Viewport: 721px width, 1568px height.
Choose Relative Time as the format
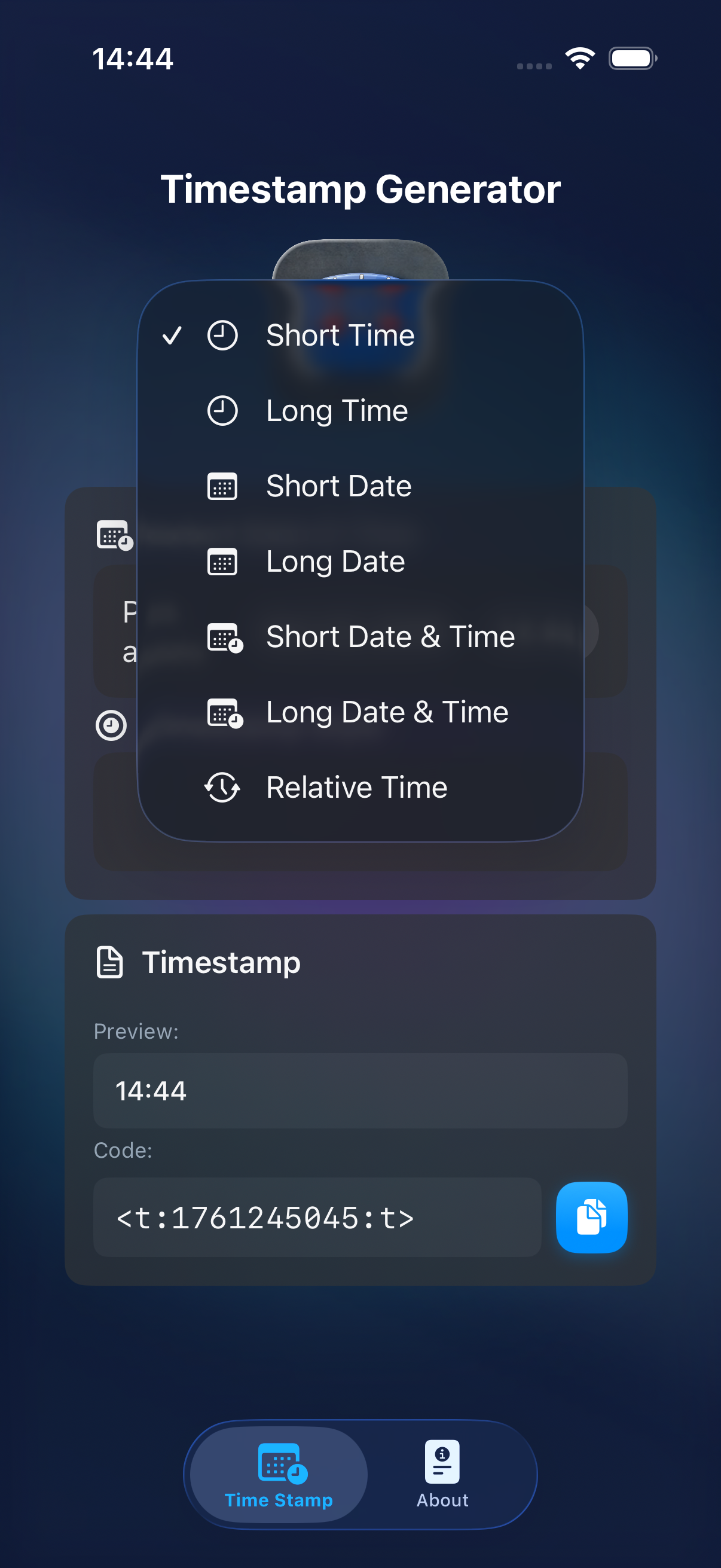pos(356,787)
